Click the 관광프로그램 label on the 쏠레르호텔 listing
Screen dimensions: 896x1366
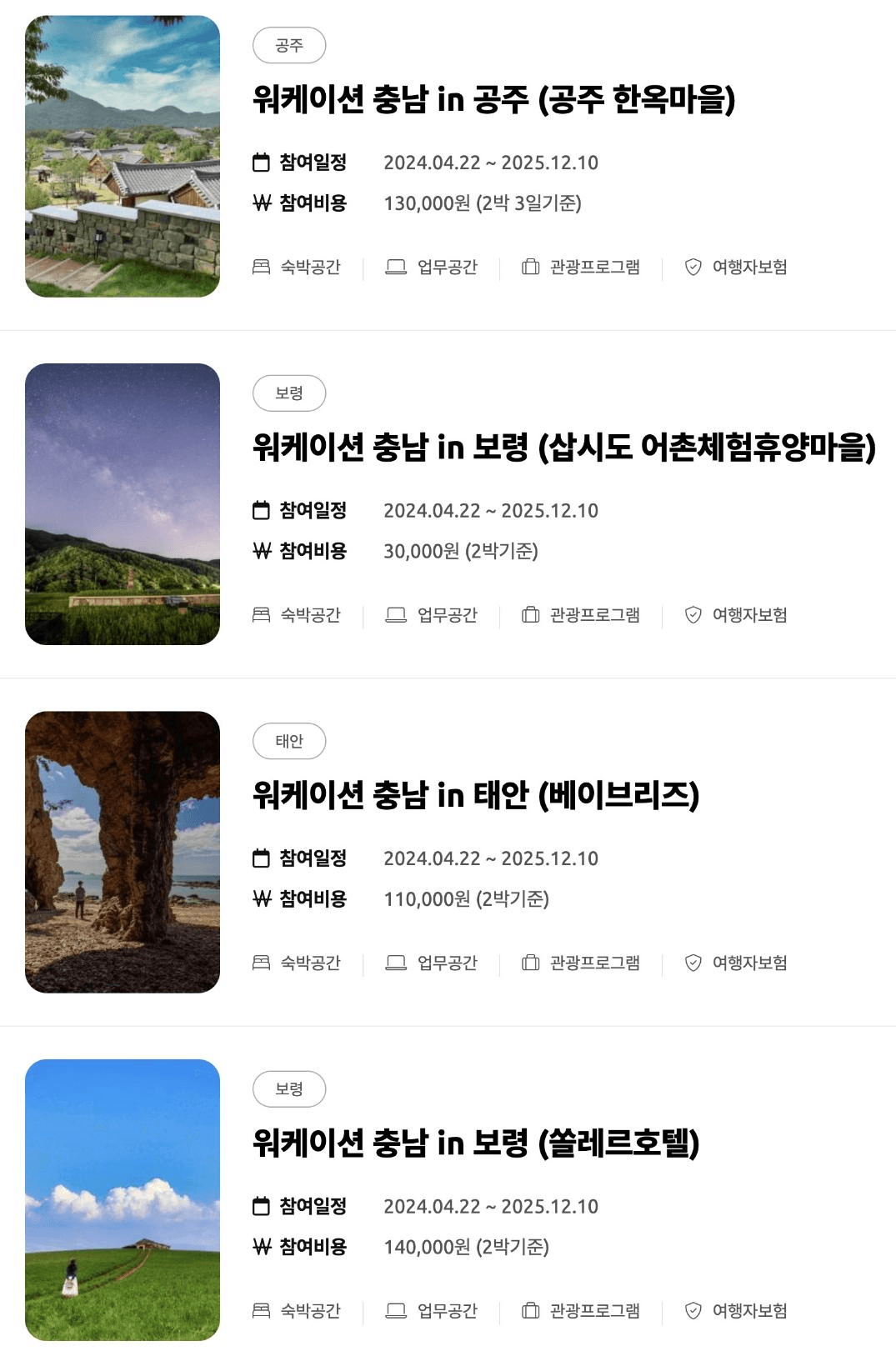tap(595, 1310)
